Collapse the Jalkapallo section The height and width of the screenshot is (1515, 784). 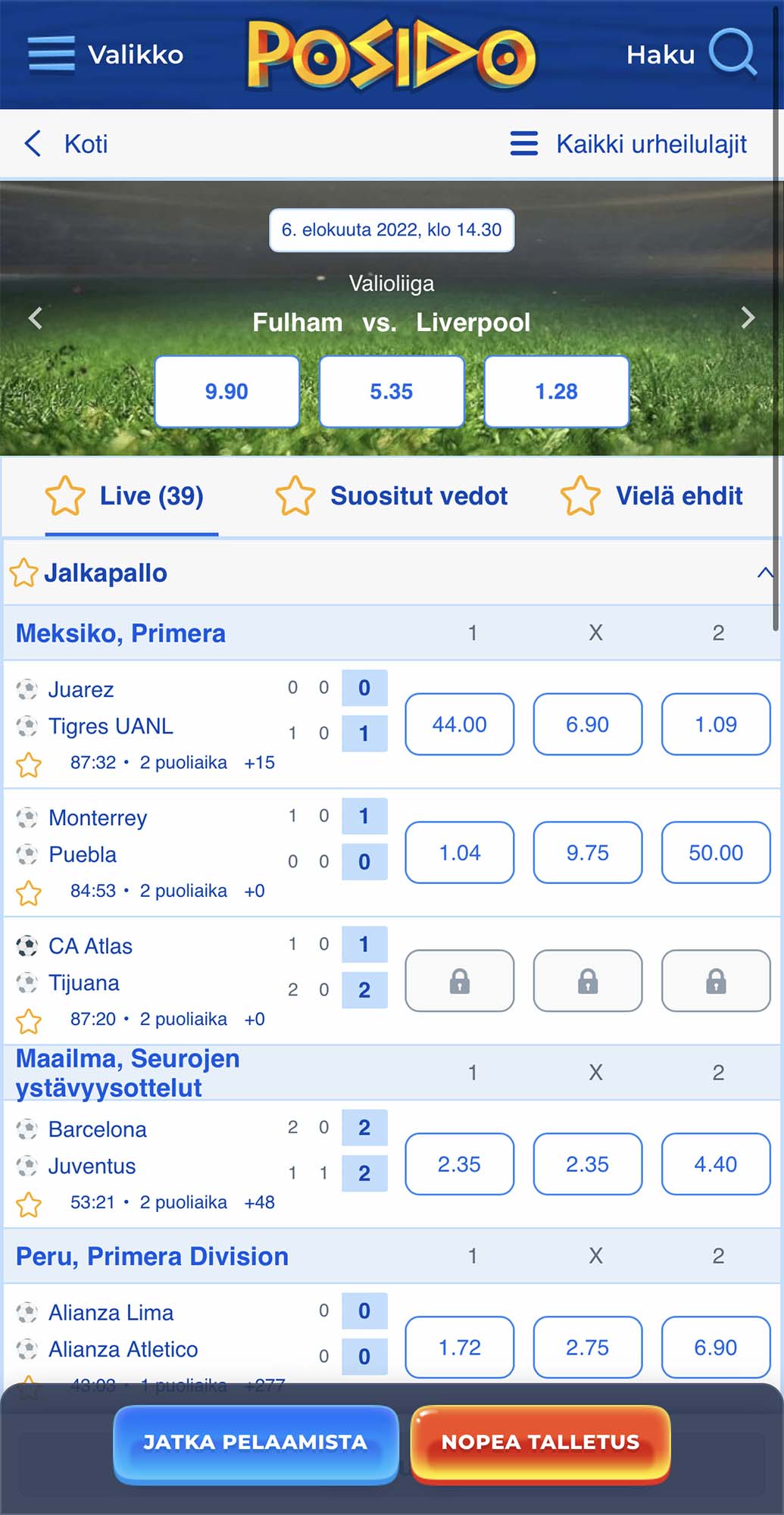pos(765,573)
